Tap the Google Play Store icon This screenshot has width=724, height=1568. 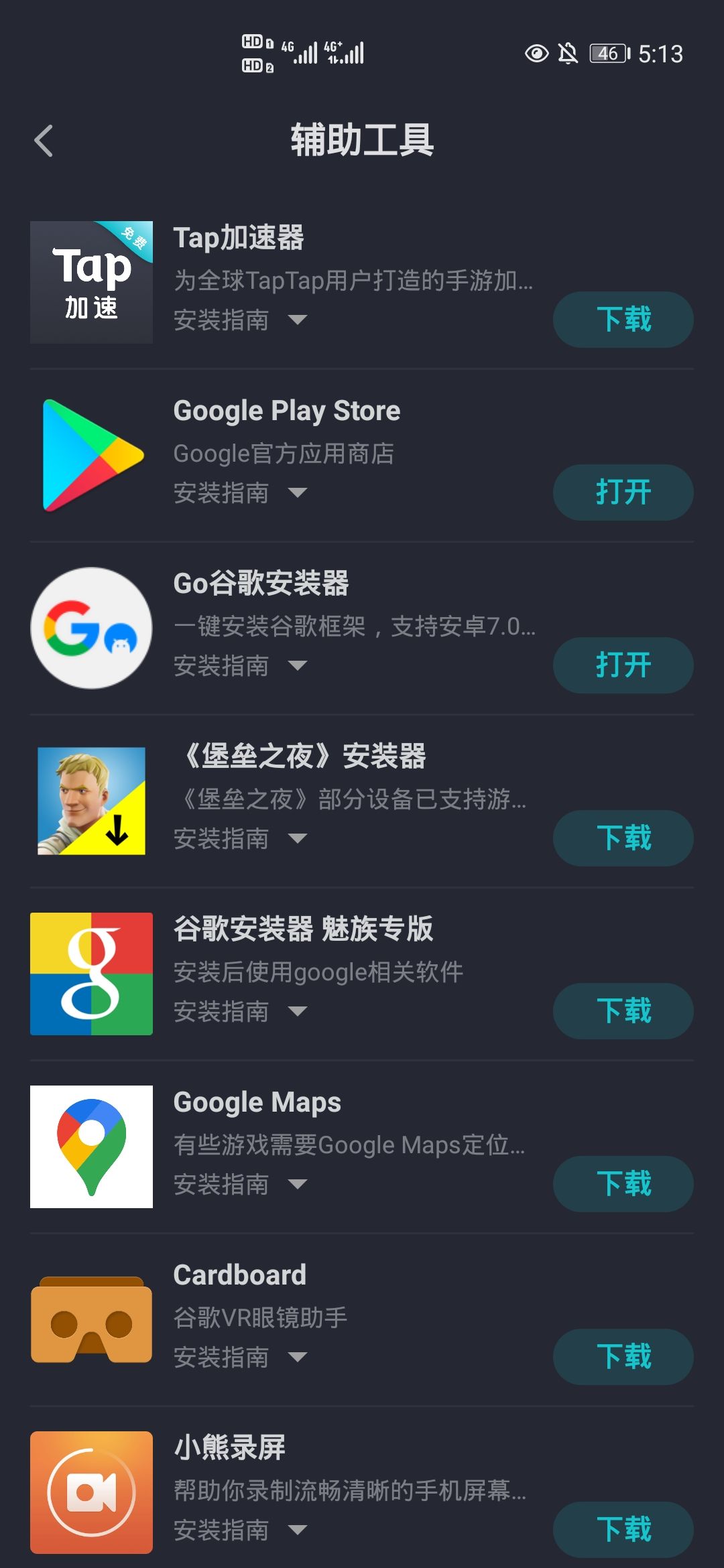(x=90, y=452)
